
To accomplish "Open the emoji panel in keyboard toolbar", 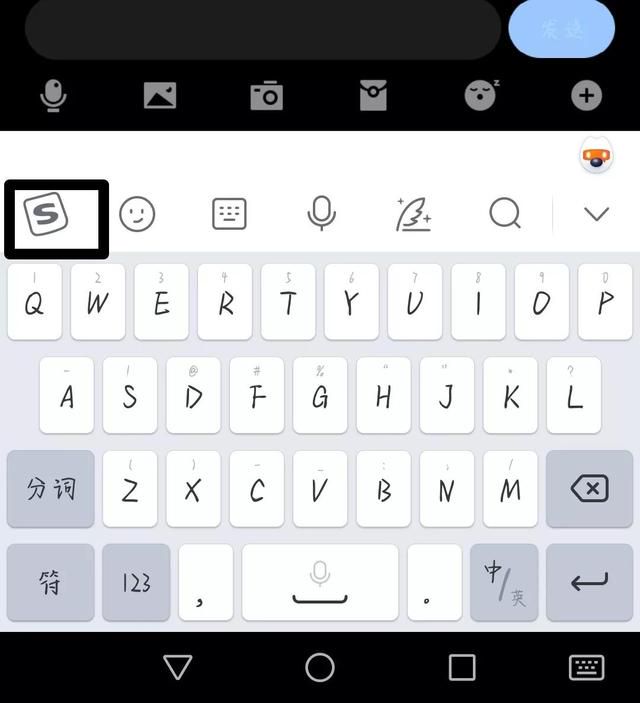I will click(137, 214).
